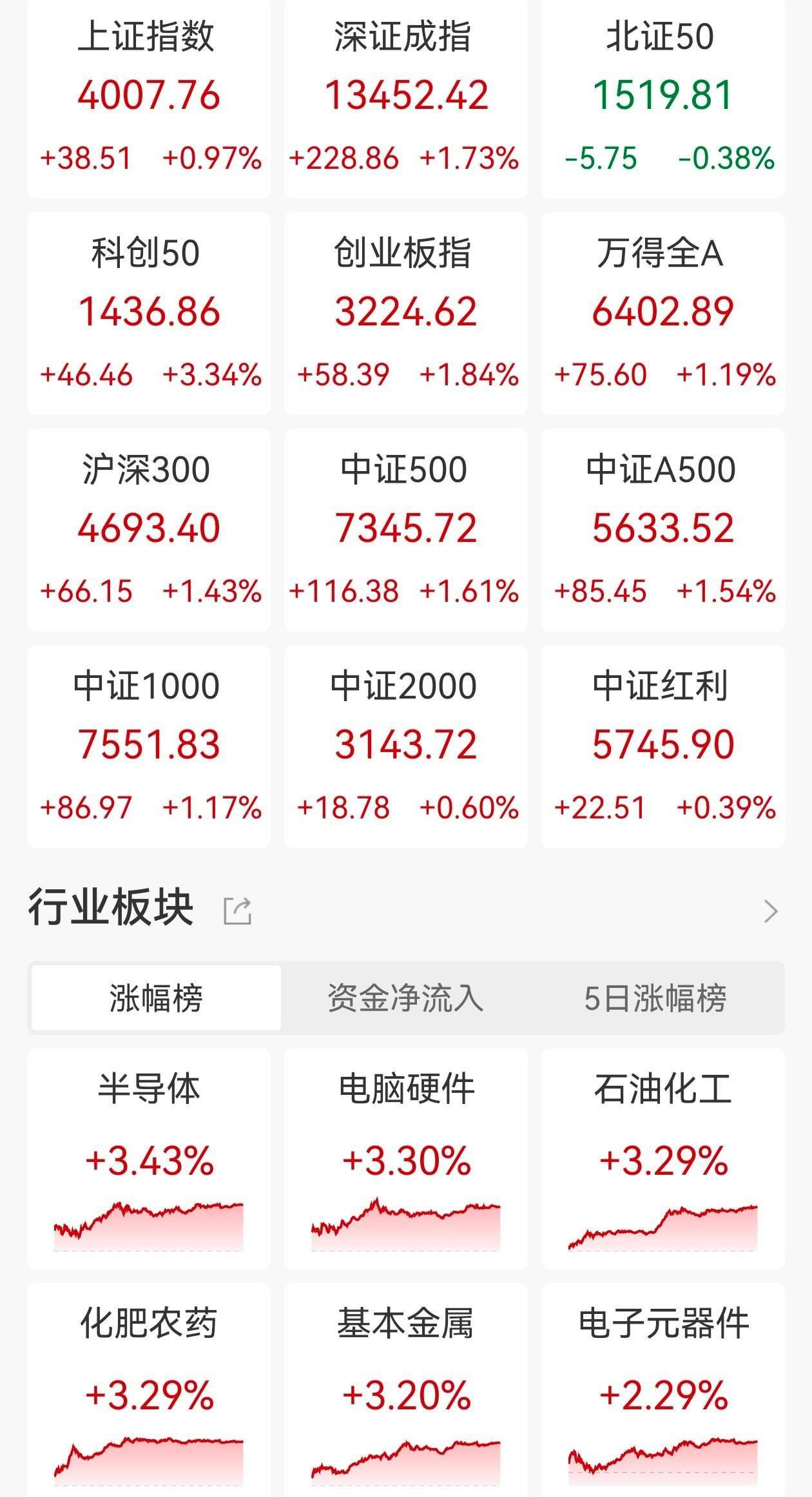
Task: Open the 石油化工 sector card
Action: 662,1159
